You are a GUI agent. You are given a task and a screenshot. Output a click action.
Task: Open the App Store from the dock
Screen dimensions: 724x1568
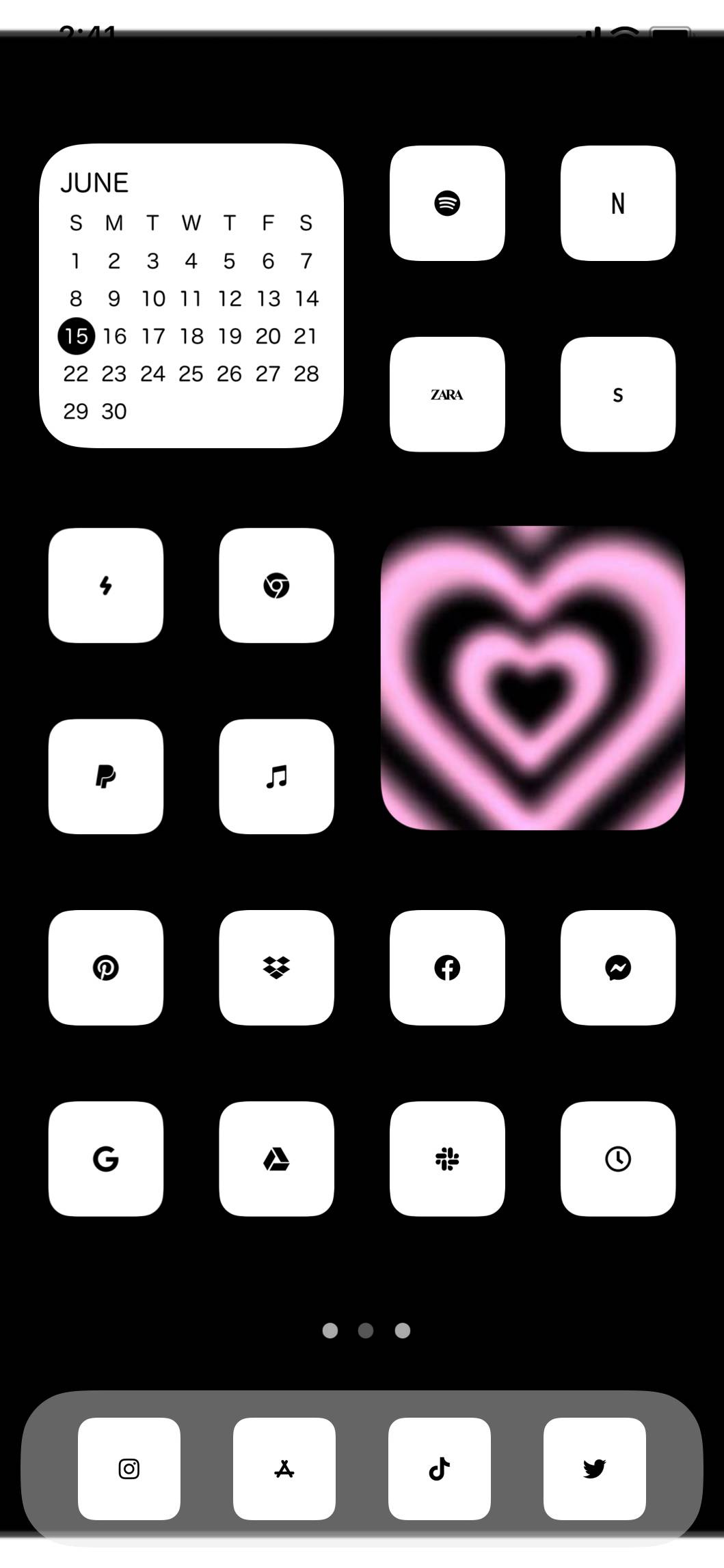(x=284, y=1469)
